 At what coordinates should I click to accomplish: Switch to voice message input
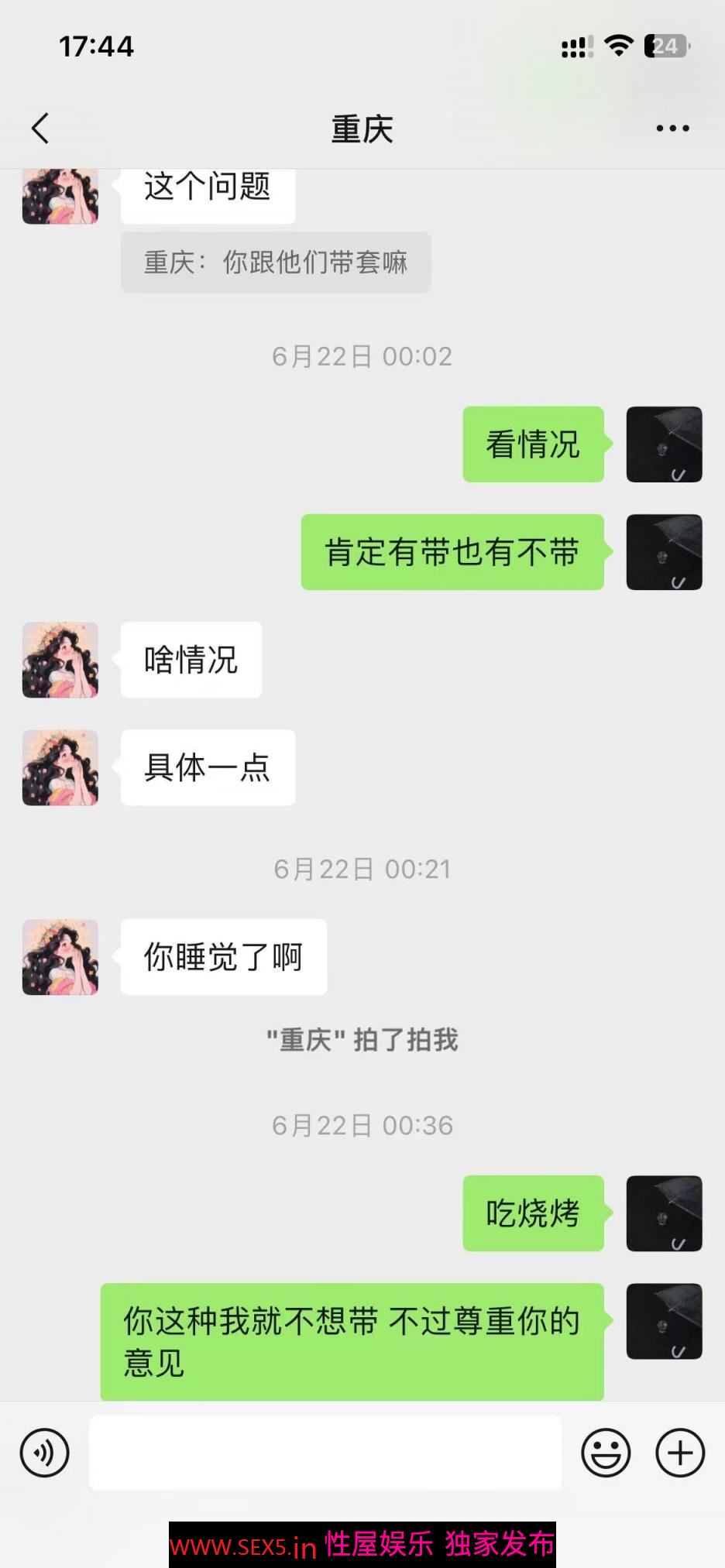tap(45, 1453)
